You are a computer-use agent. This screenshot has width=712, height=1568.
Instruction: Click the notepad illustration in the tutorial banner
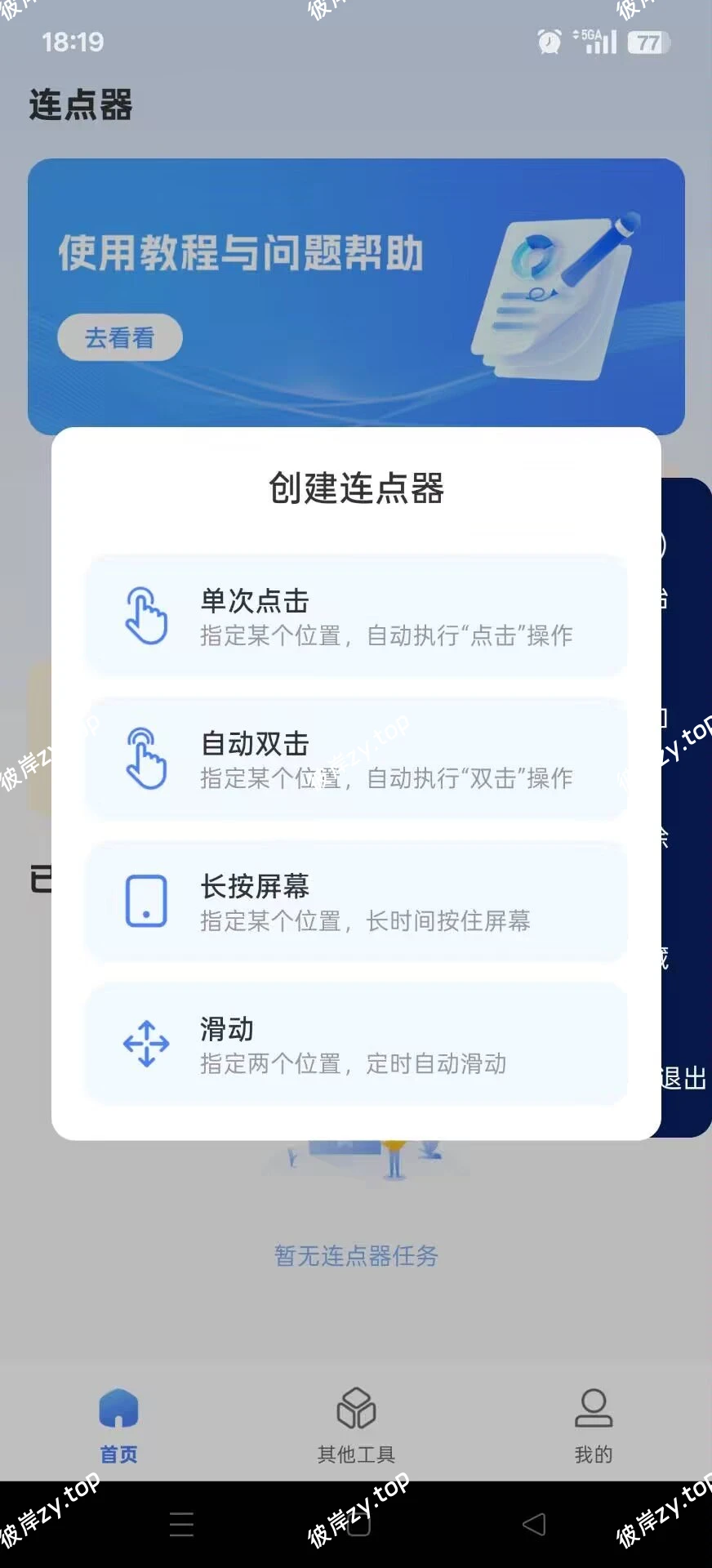pos(547,294)
